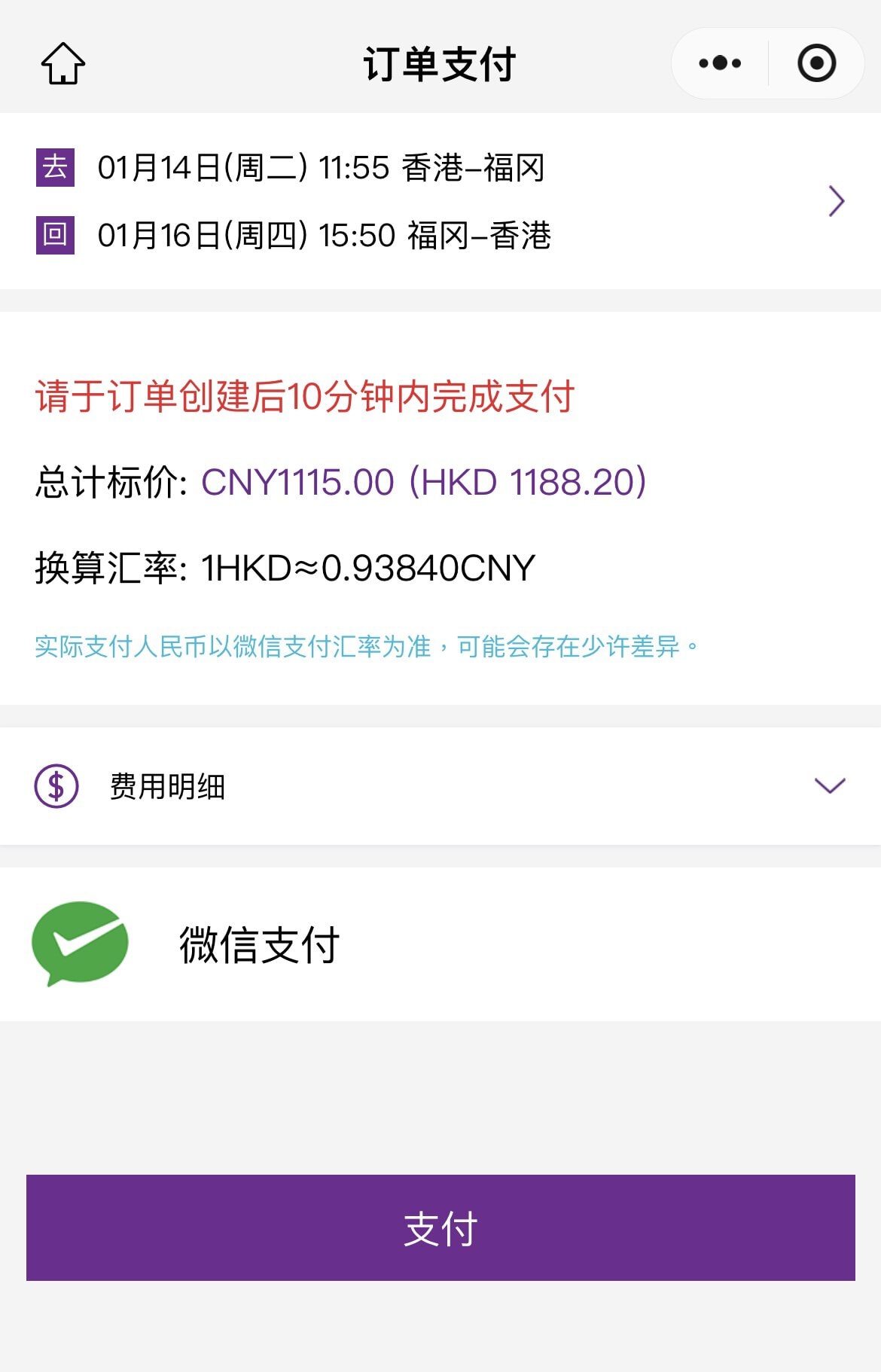Go to the mini program home
The height and width of the screenshot is (1372, 881).
pyautogui.click(x=63, y=63)
